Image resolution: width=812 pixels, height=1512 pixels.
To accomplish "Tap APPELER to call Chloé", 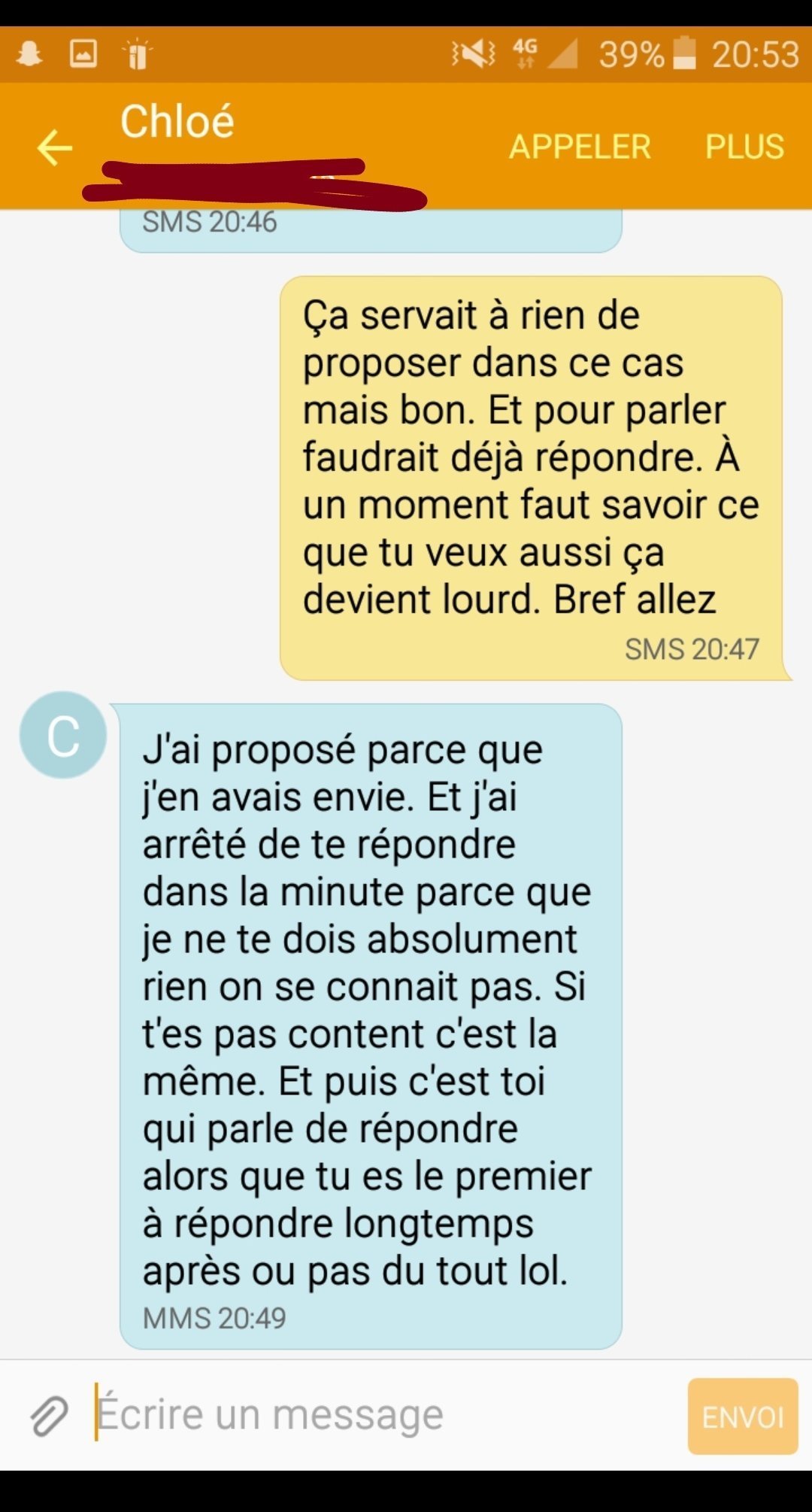I will tap(580, 147).
